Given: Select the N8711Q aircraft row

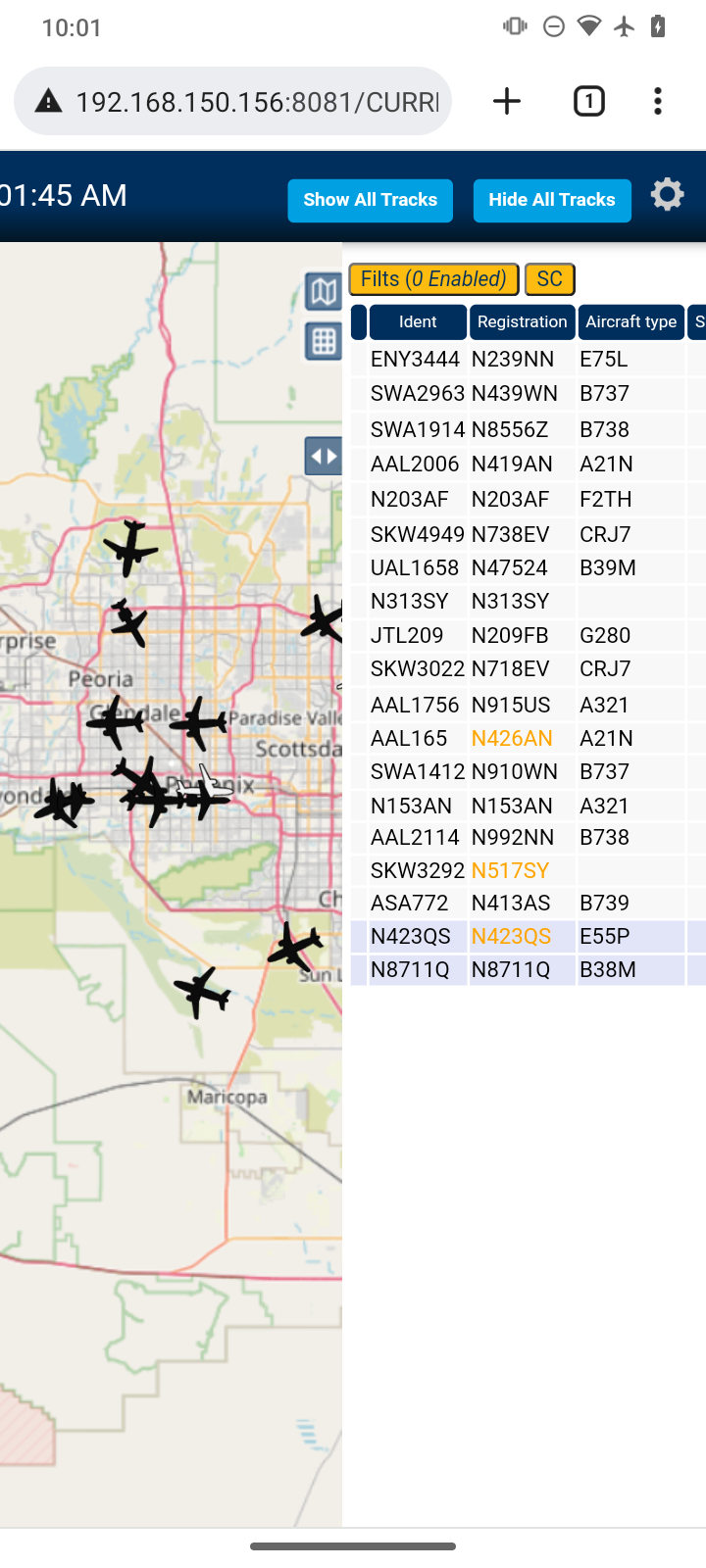Looking at the screenshot, I should click(528, 969).
